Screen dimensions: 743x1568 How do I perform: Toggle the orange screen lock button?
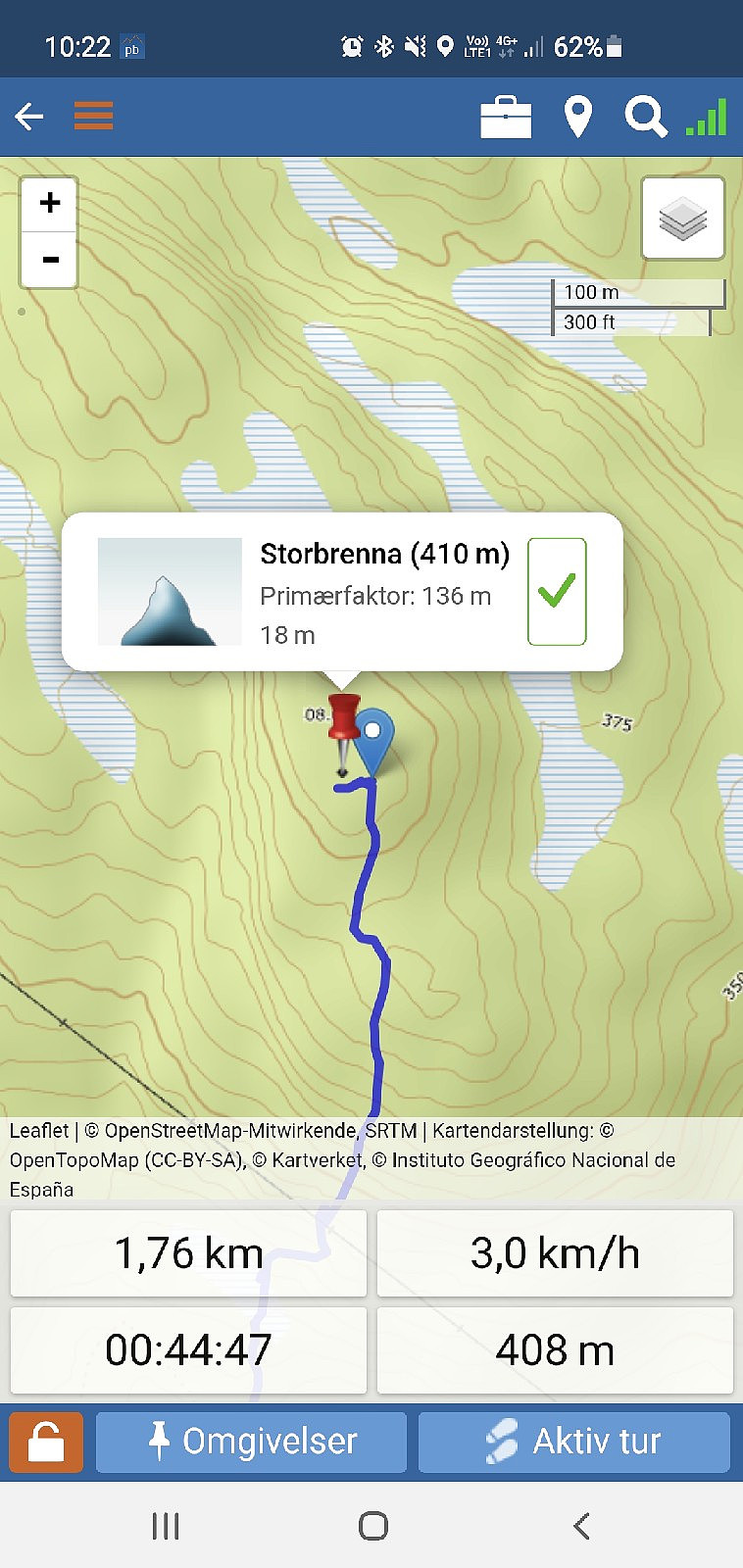(x=46, y=1442)
